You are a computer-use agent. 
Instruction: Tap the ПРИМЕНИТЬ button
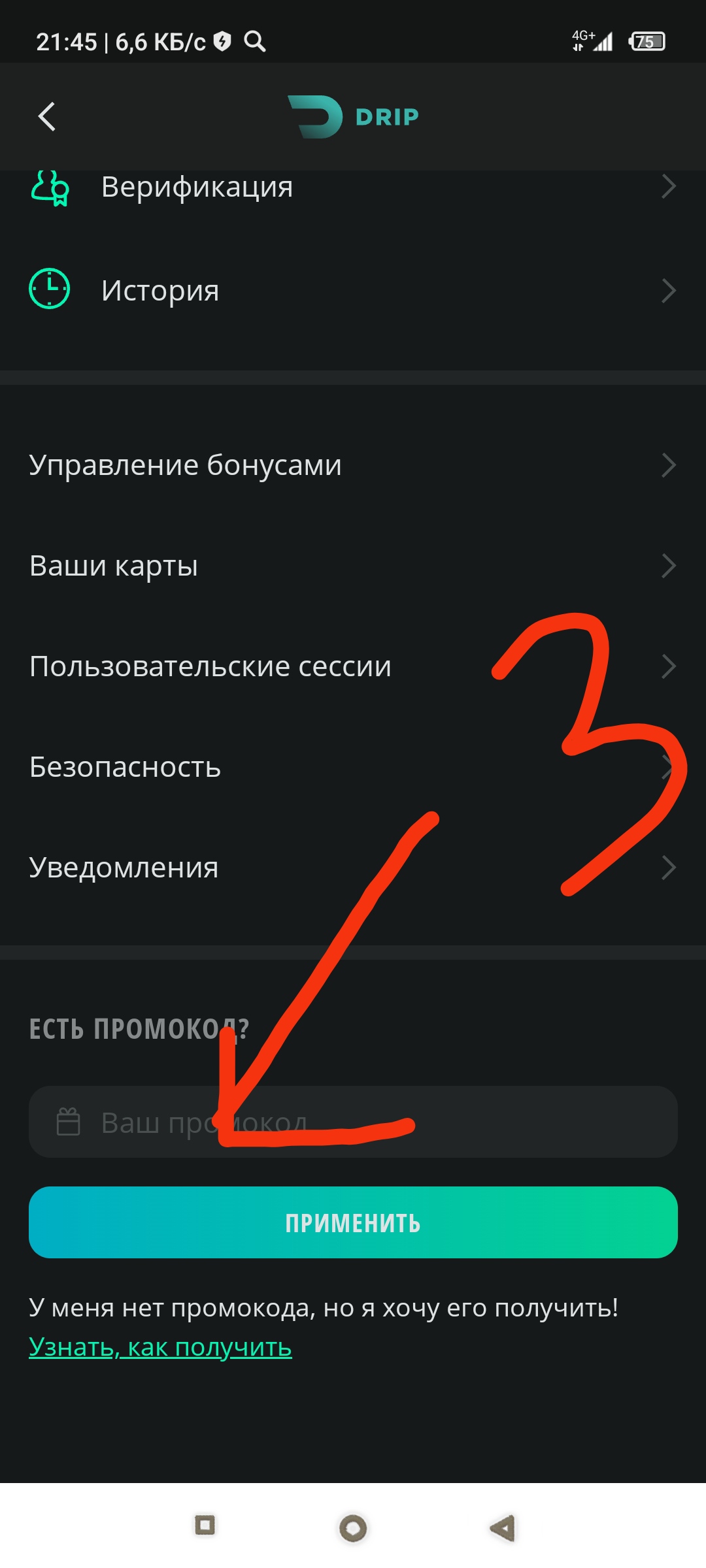(353, 1222)
